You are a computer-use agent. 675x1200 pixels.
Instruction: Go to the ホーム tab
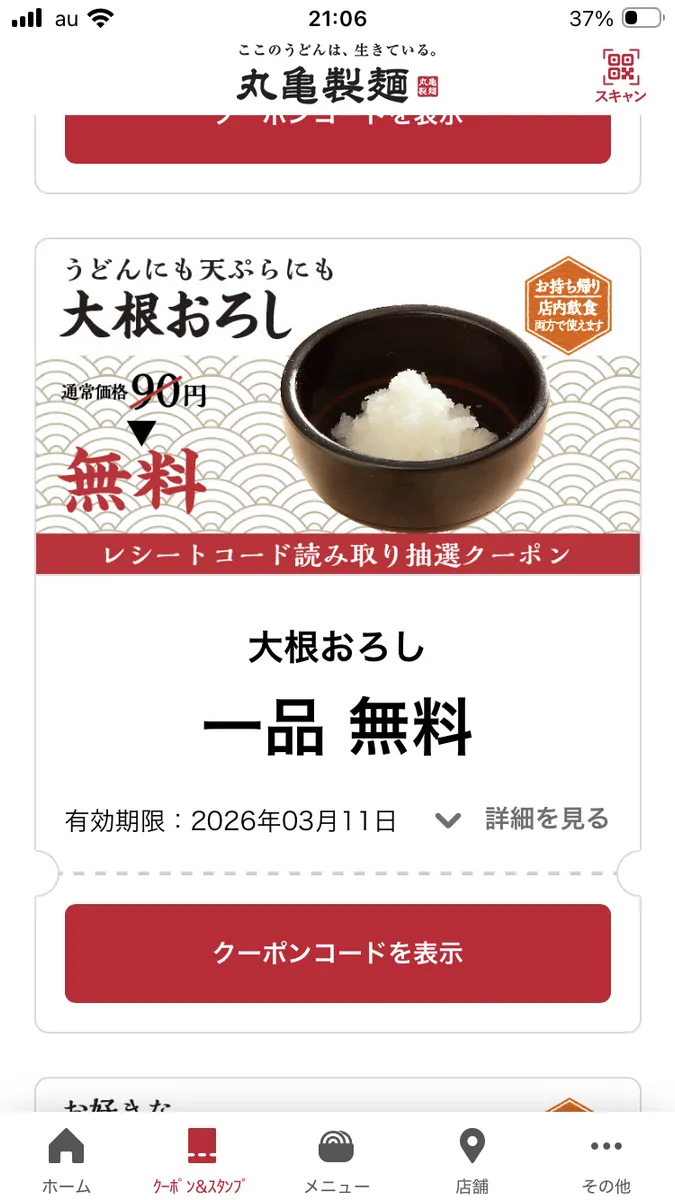[66, 1160]
